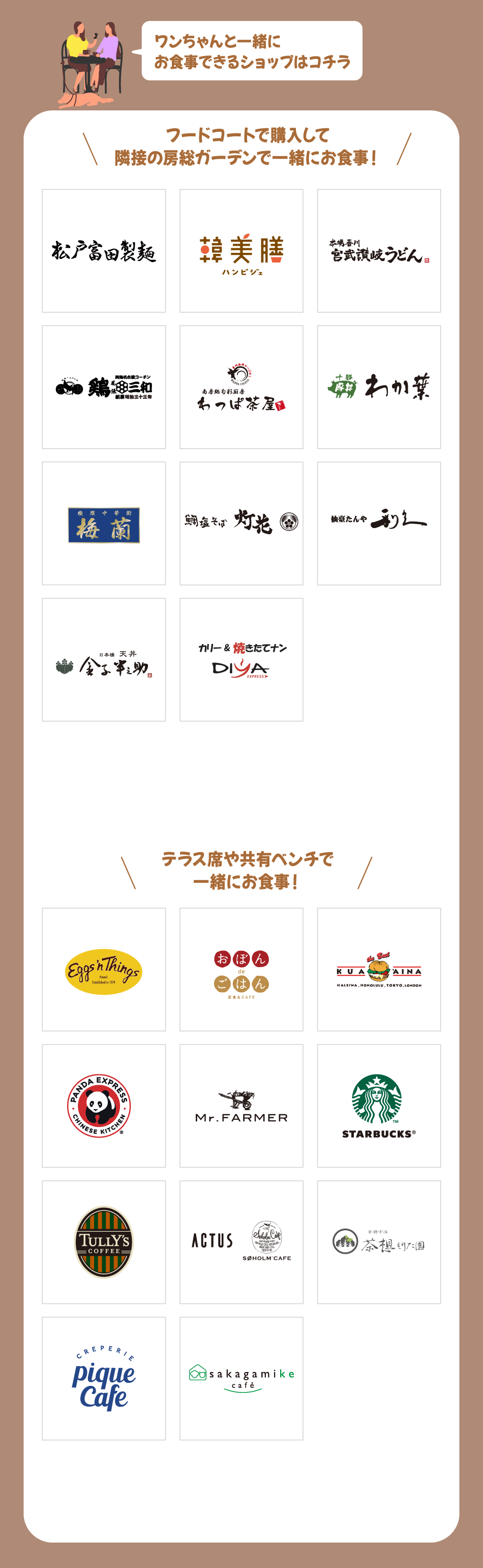The height and width of the screenshot is (1568, 483).
Task: Open the 松戸富田製麺 shop tile
Action: (x=103, y=251)
